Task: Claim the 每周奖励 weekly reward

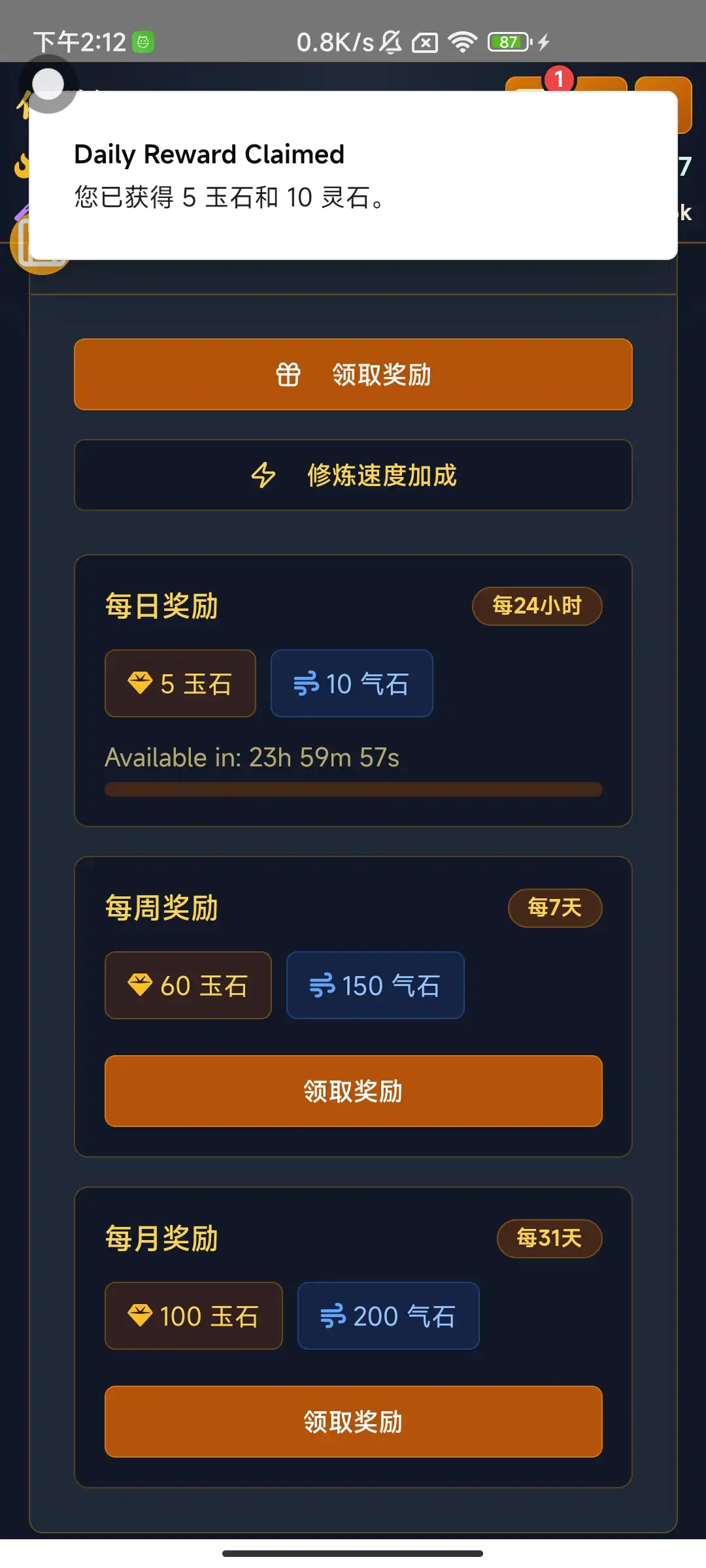Action: click(x=353, y=1091)
